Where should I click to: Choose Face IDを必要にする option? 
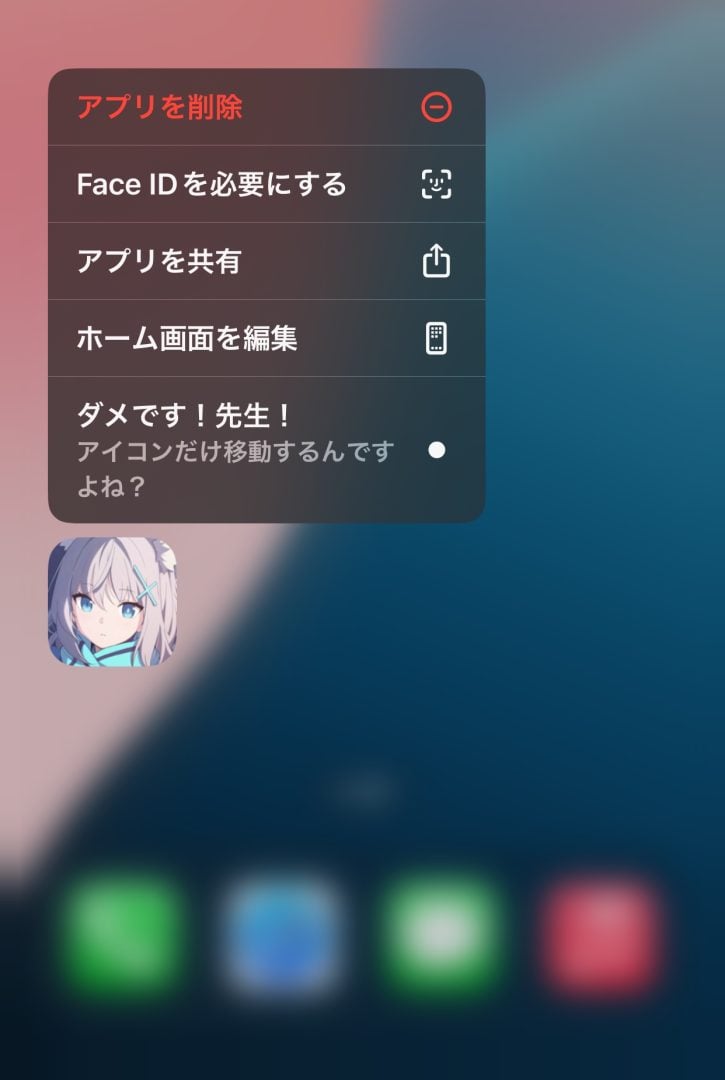click(x=265, y=184)
